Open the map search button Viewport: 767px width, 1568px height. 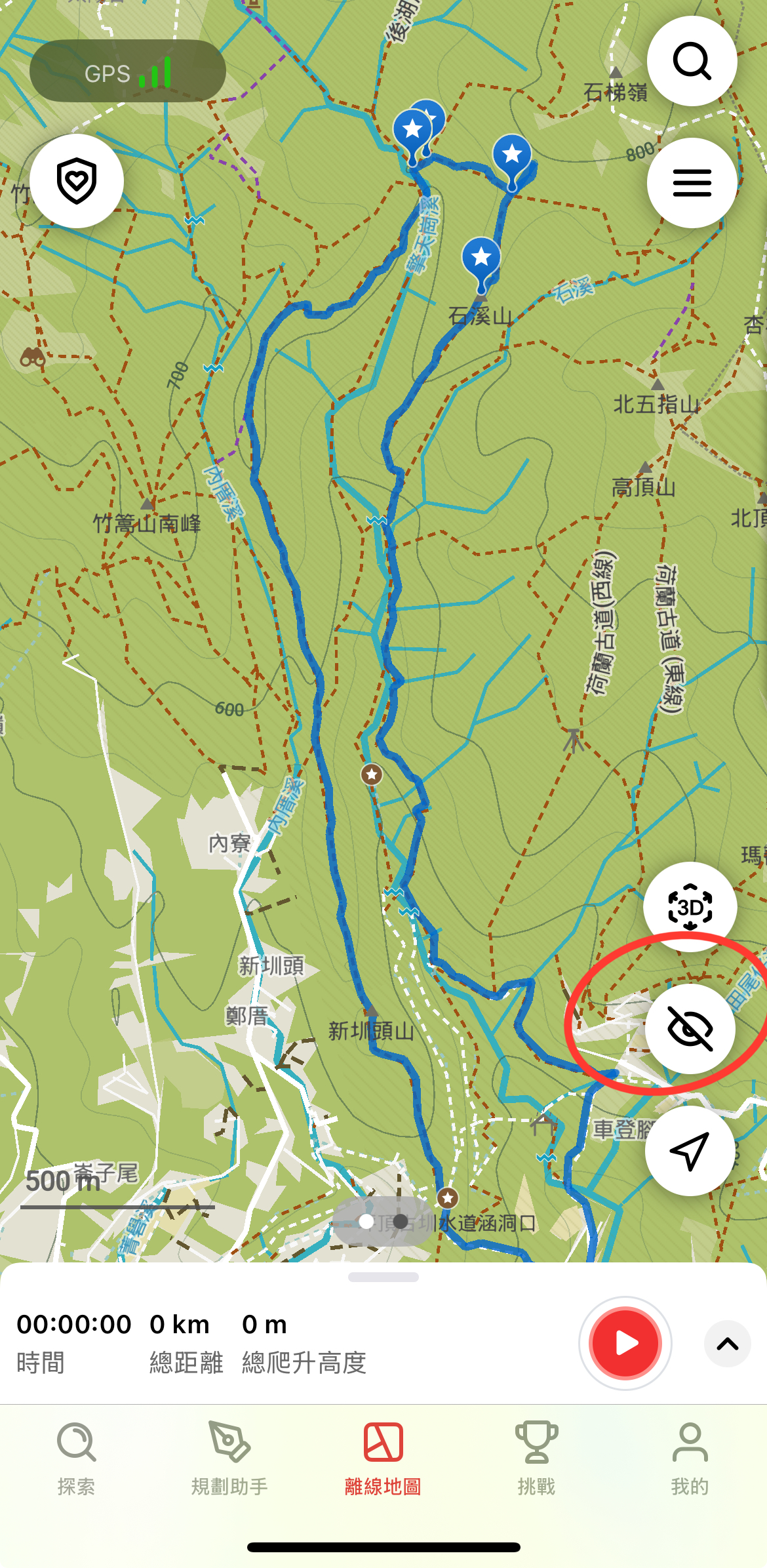pyautogui.click(x=692, y=61)
